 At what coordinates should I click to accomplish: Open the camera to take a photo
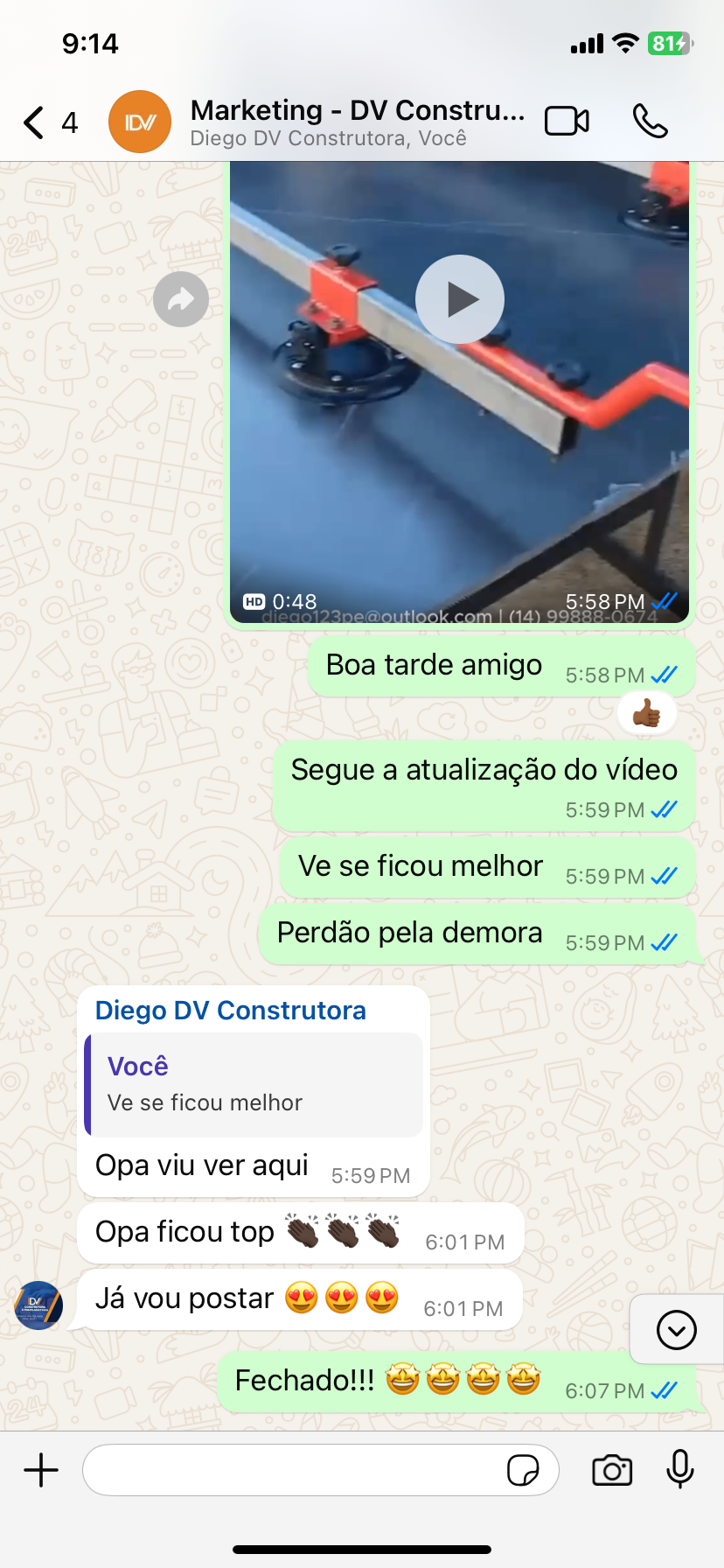tap(612, 1470)
